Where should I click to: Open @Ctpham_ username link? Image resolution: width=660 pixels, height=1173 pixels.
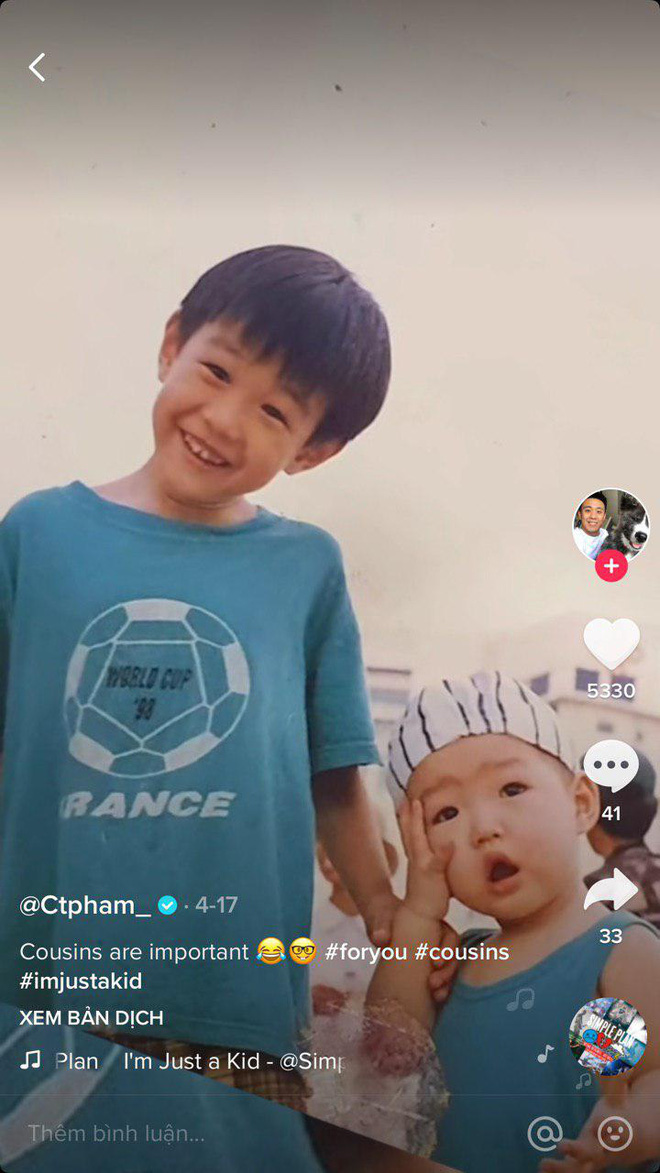[86, 905]
